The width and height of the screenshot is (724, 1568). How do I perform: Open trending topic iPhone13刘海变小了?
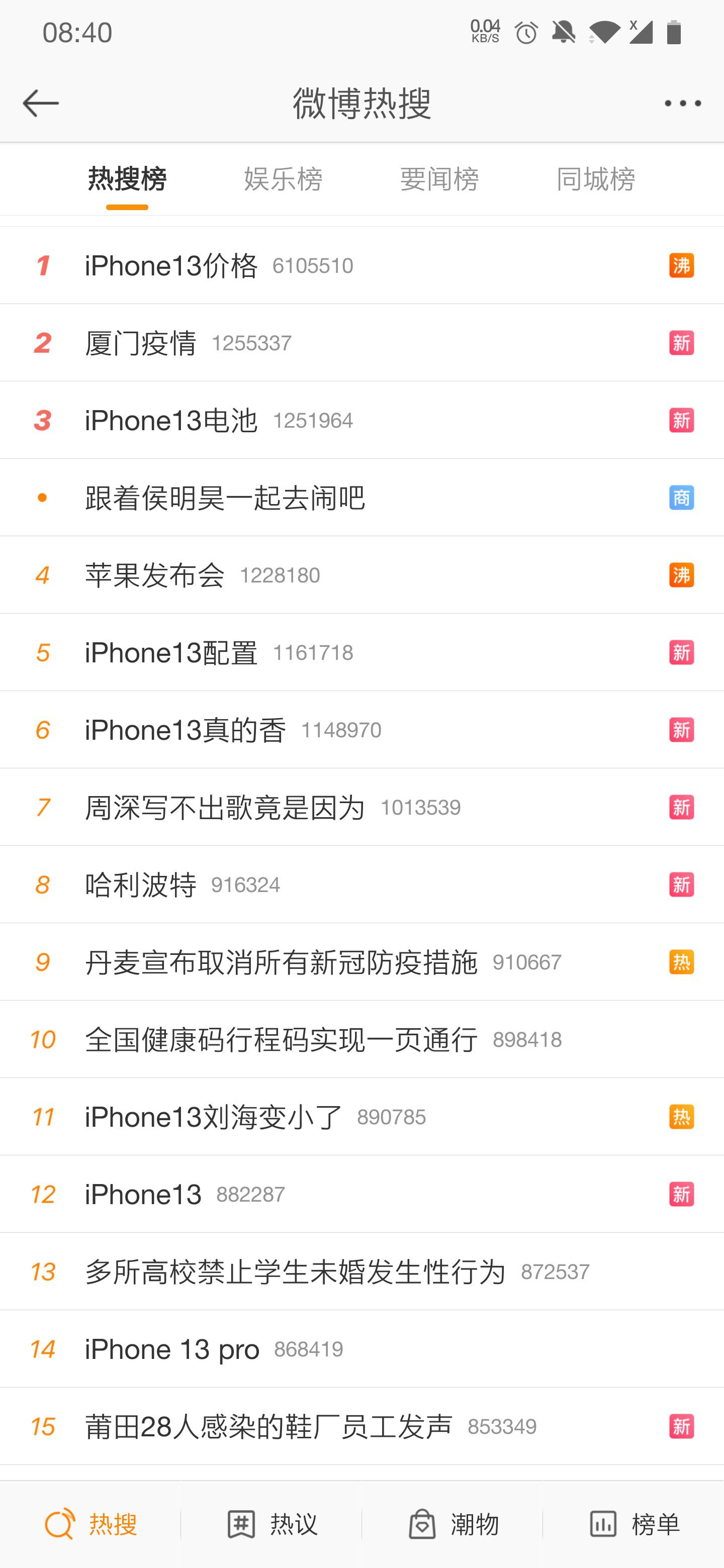coord(213,1117)
